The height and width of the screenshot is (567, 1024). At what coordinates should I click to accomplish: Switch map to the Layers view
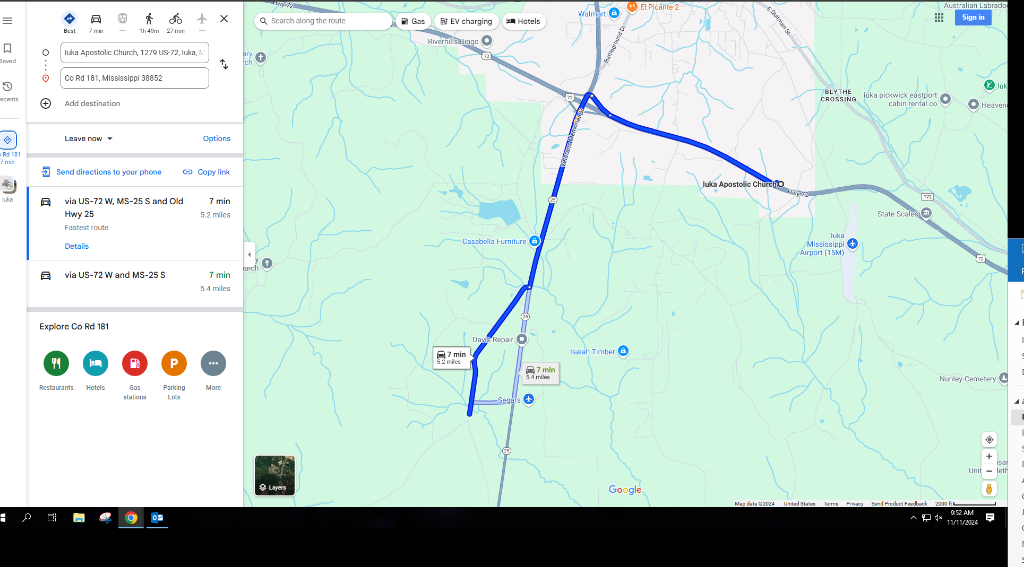(274, 475)
